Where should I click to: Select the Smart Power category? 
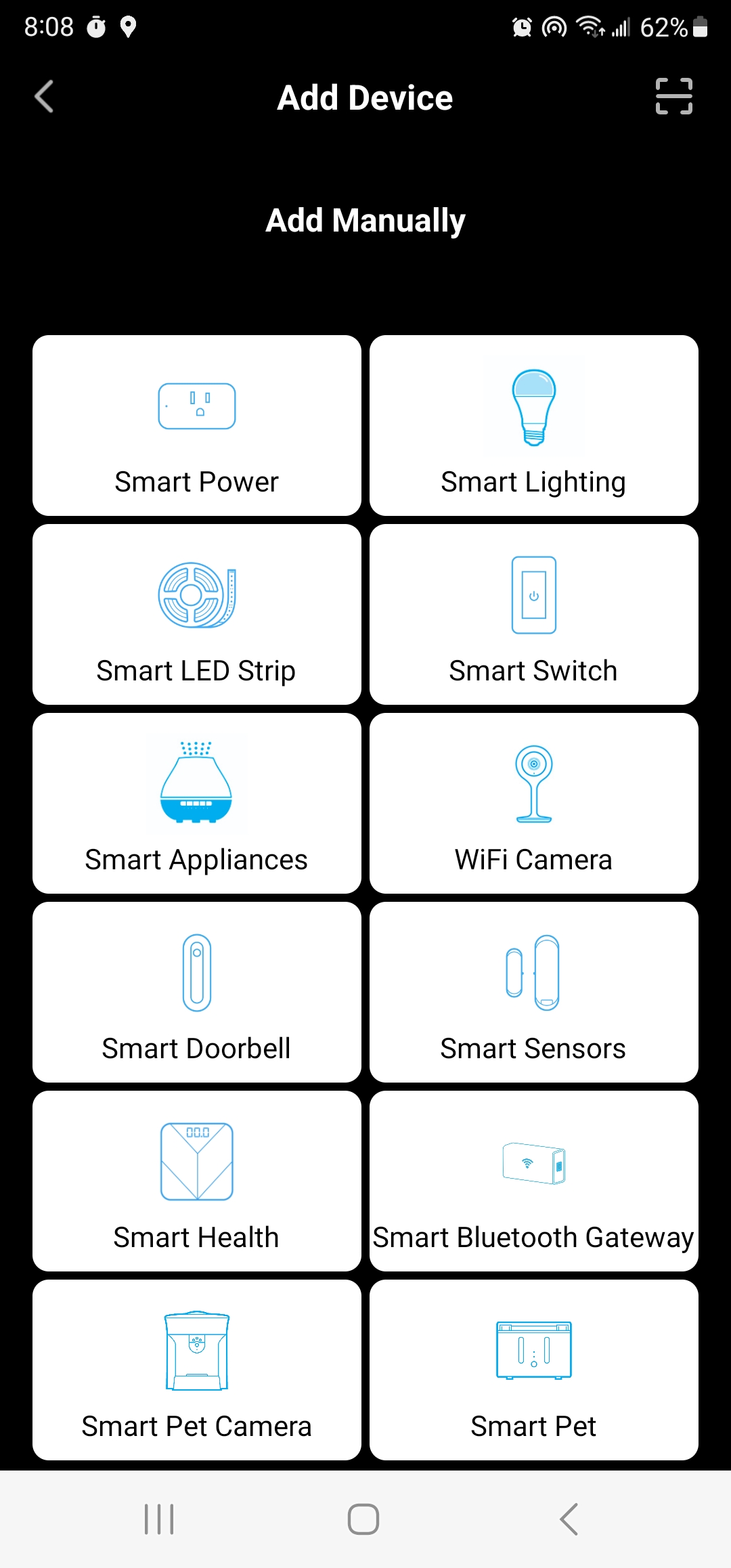[197, 426]
